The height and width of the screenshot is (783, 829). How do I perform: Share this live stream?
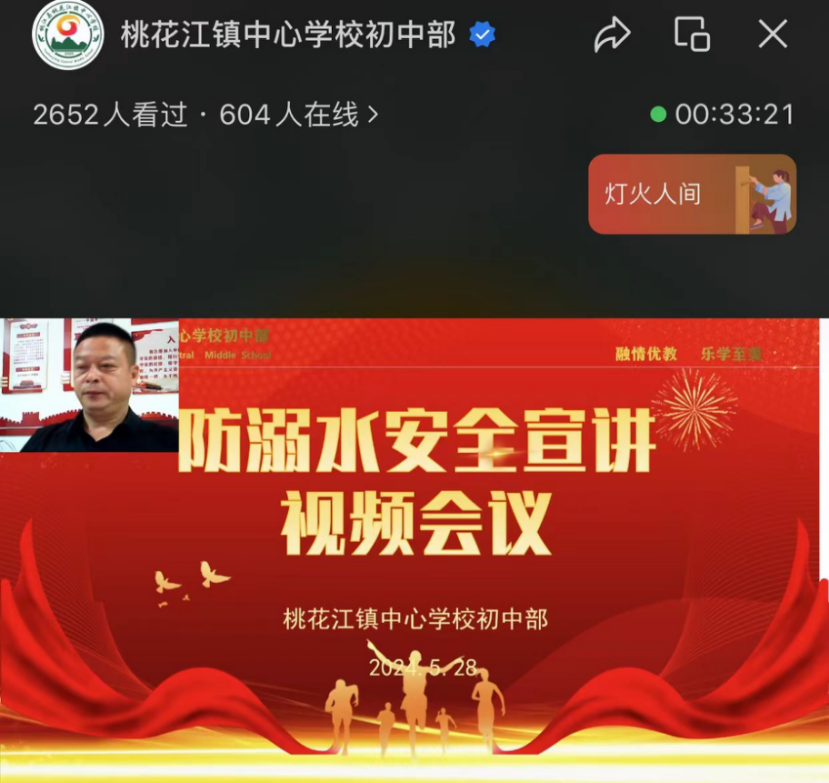click(612, 35)
